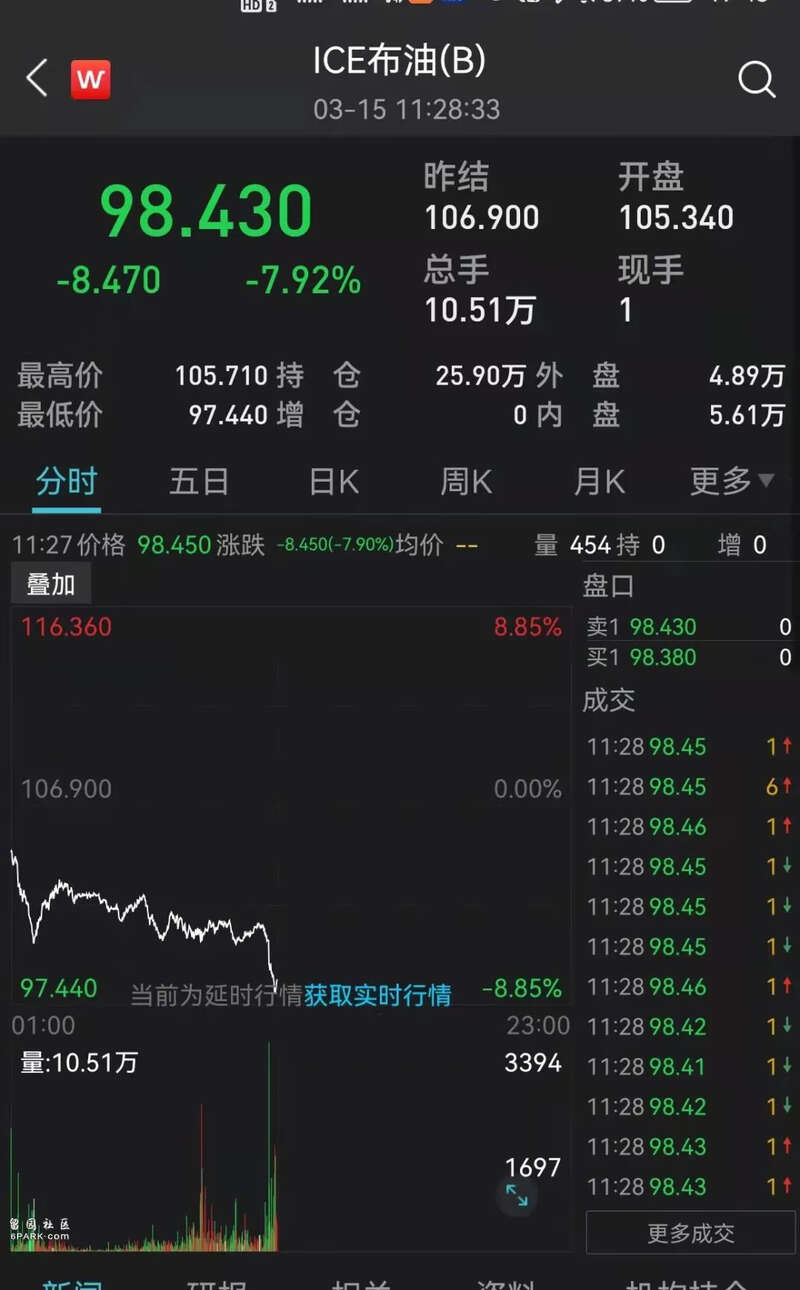
Task: Select the 周K chart tab
Action: coord(466,481)
